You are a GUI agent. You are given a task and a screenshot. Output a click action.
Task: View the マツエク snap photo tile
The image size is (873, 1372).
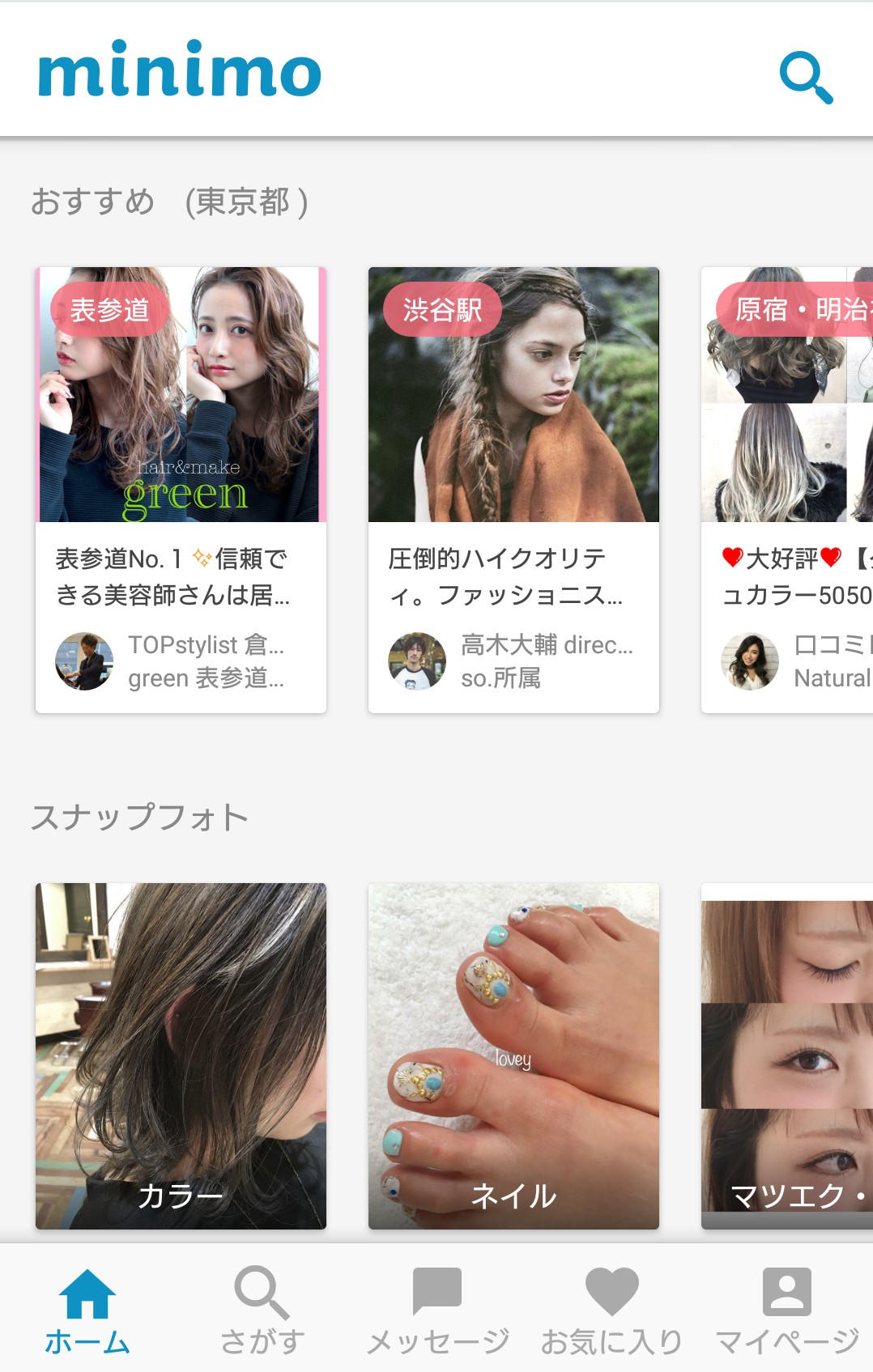(x=786, y=1056)
